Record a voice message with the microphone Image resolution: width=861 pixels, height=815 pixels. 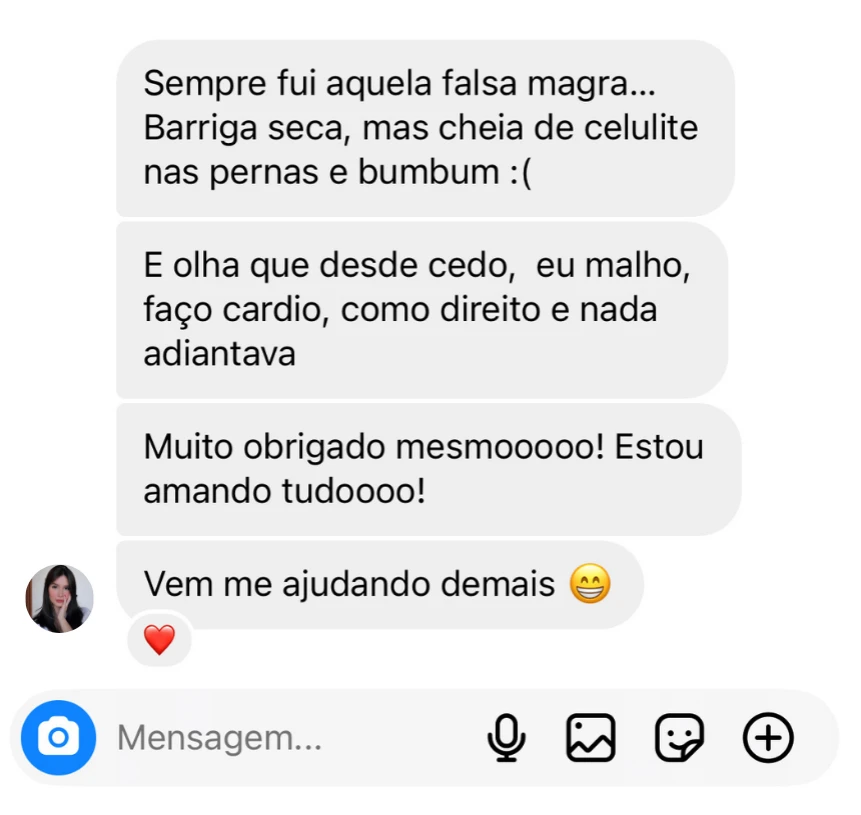point(507,739)
